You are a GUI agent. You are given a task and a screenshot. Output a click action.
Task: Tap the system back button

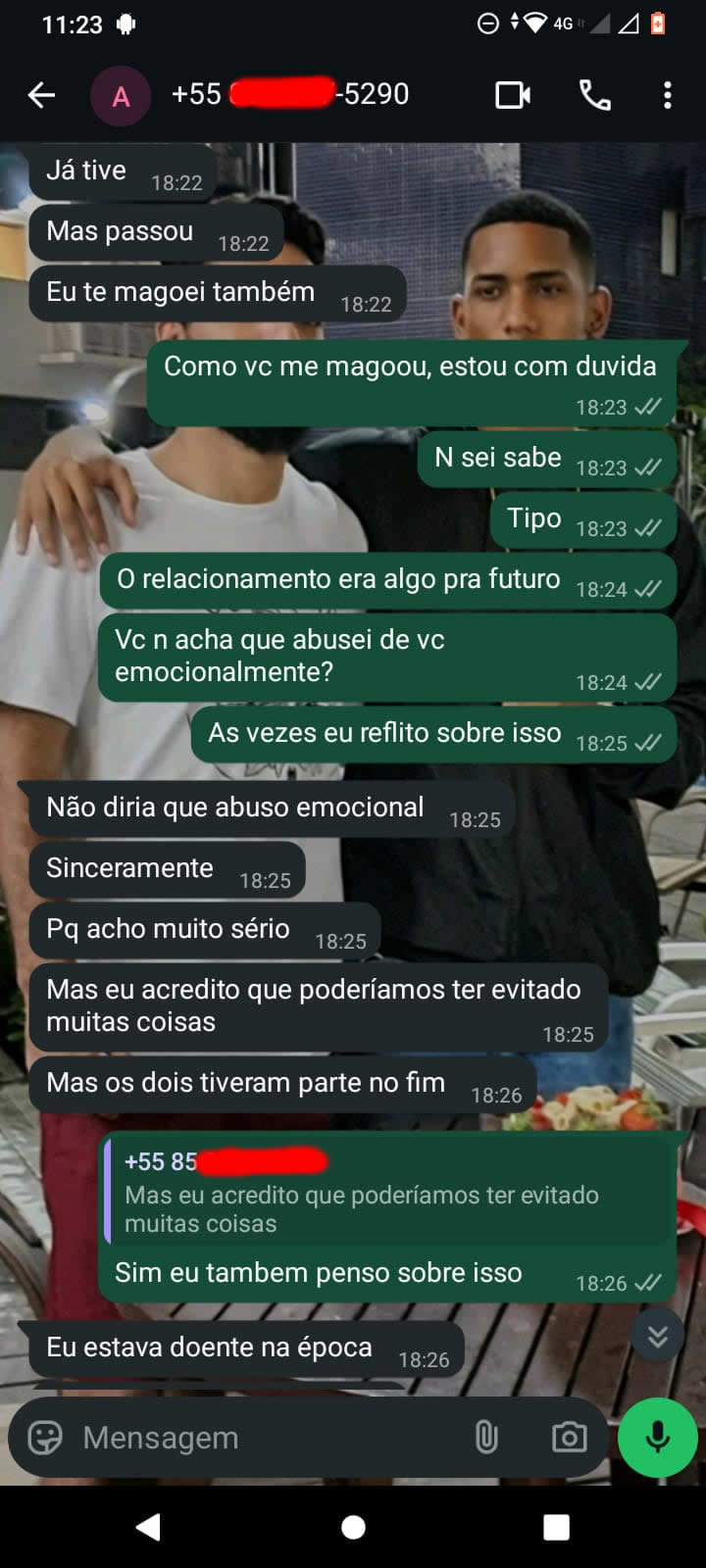click(x=149, y=1526)
